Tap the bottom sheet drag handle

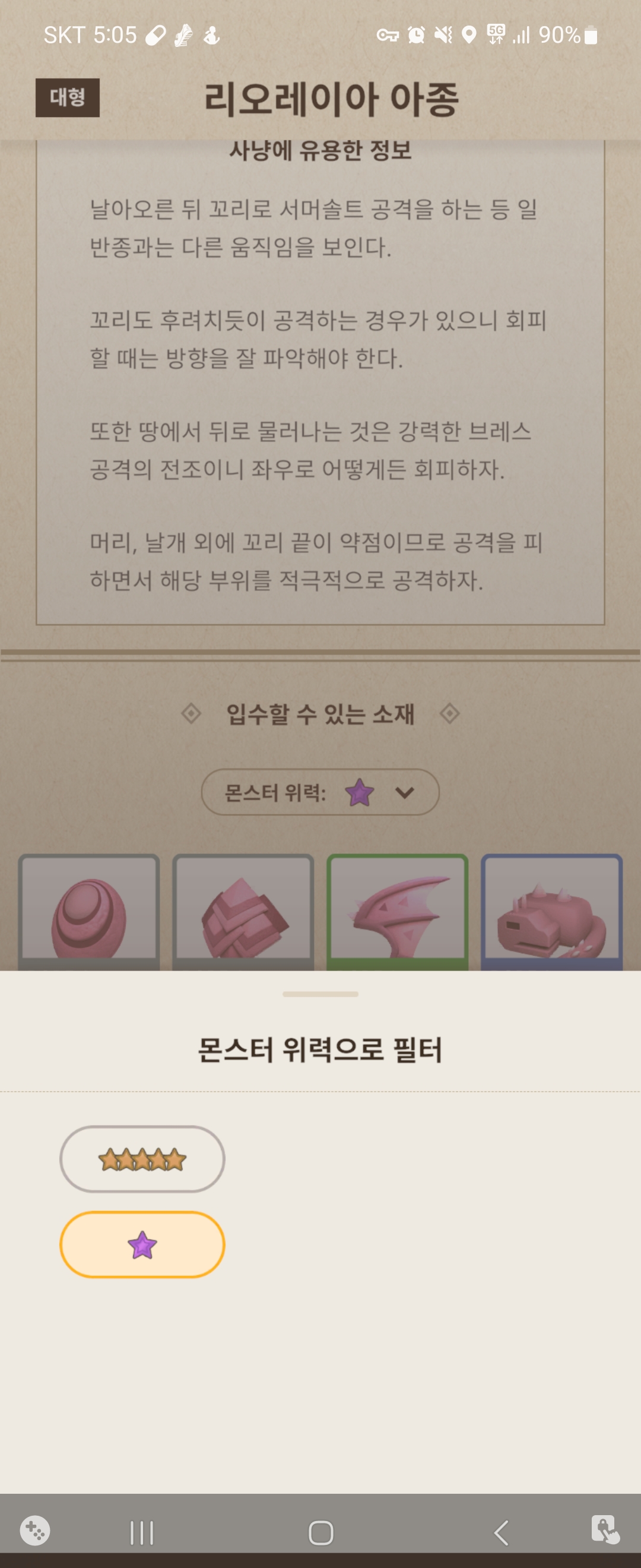click(320, 994)
